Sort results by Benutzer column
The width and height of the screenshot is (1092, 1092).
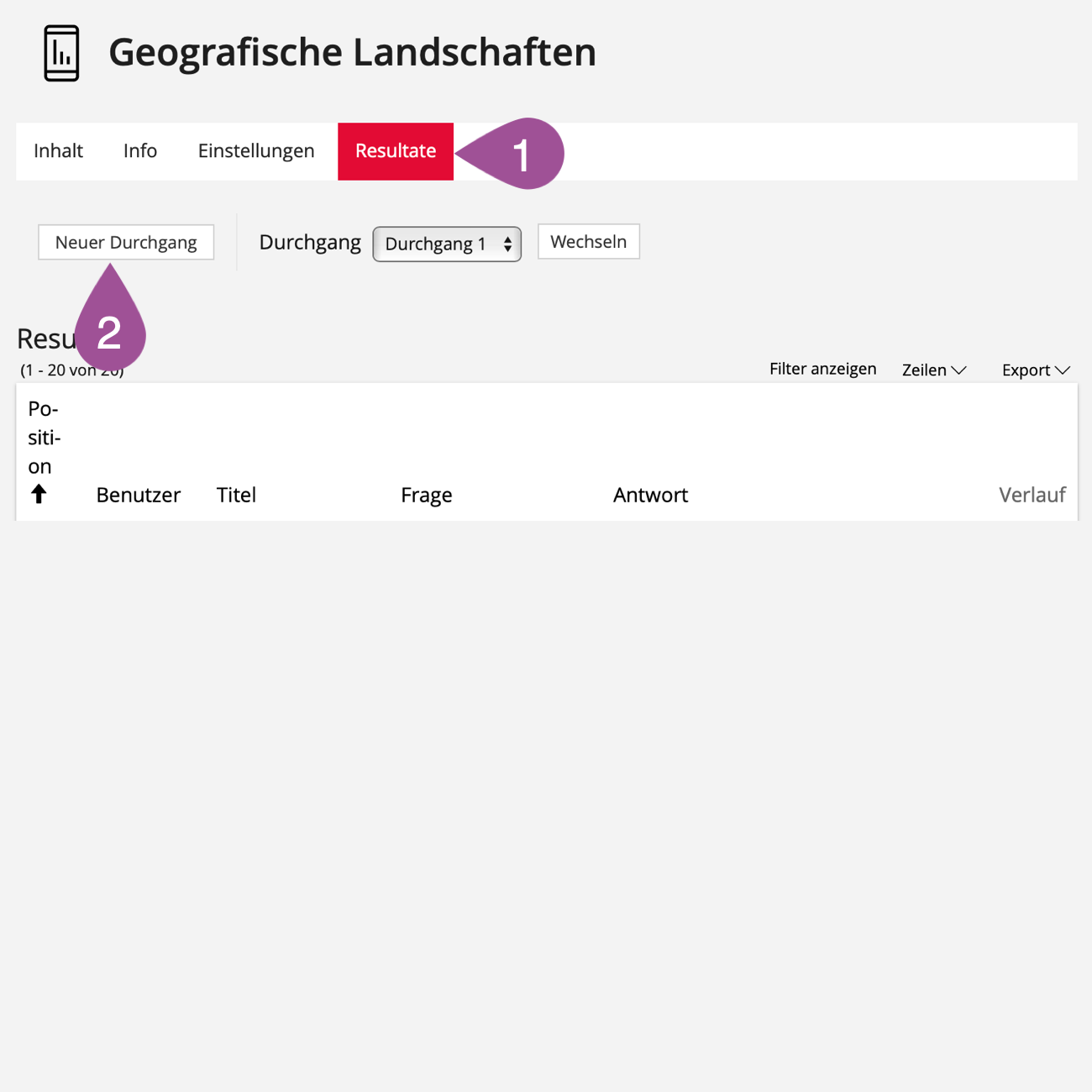pos(138,495)
